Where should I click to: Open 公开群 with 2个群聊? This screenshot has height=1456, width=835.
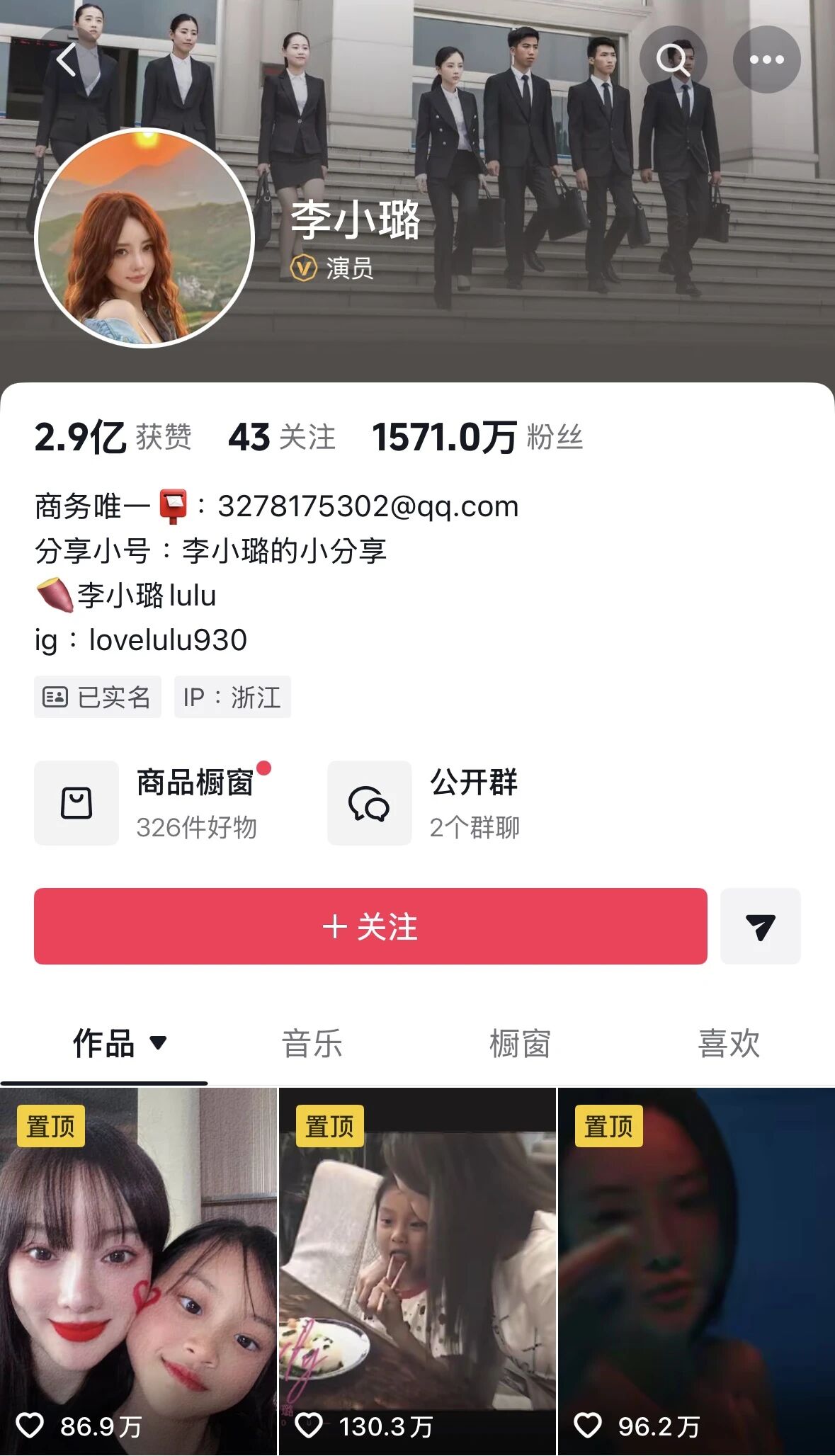[x=424, y=803]
